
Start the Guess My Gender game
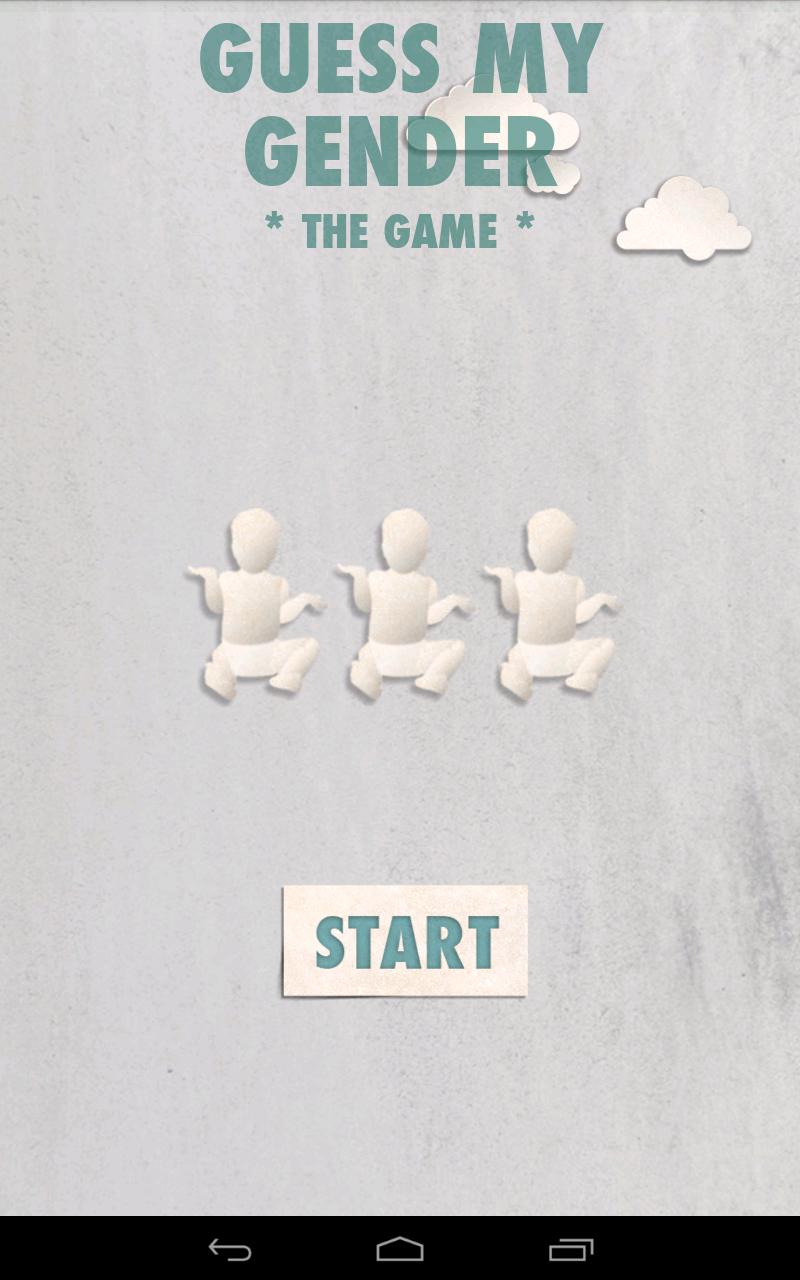405,941
